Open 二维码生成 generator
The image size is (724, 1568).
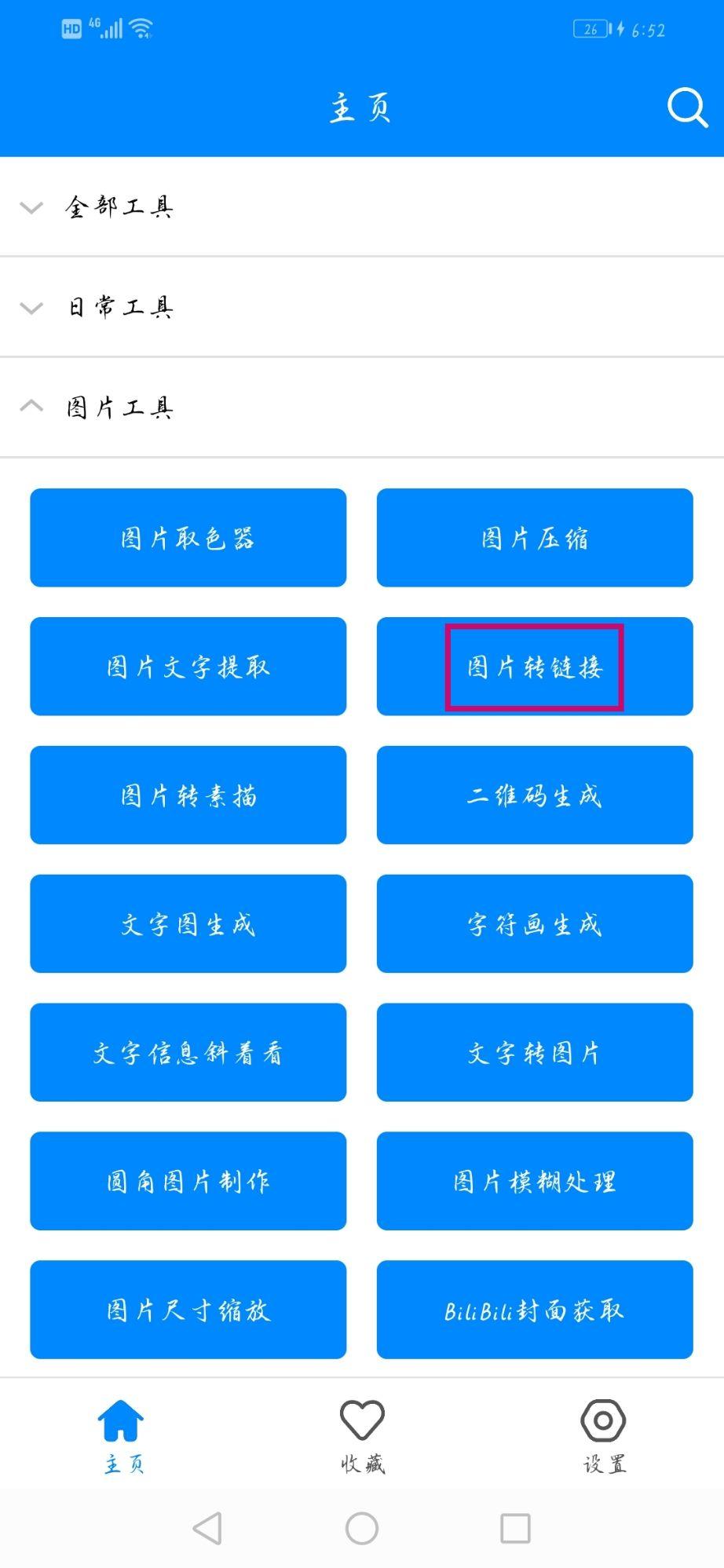point(535,795)
